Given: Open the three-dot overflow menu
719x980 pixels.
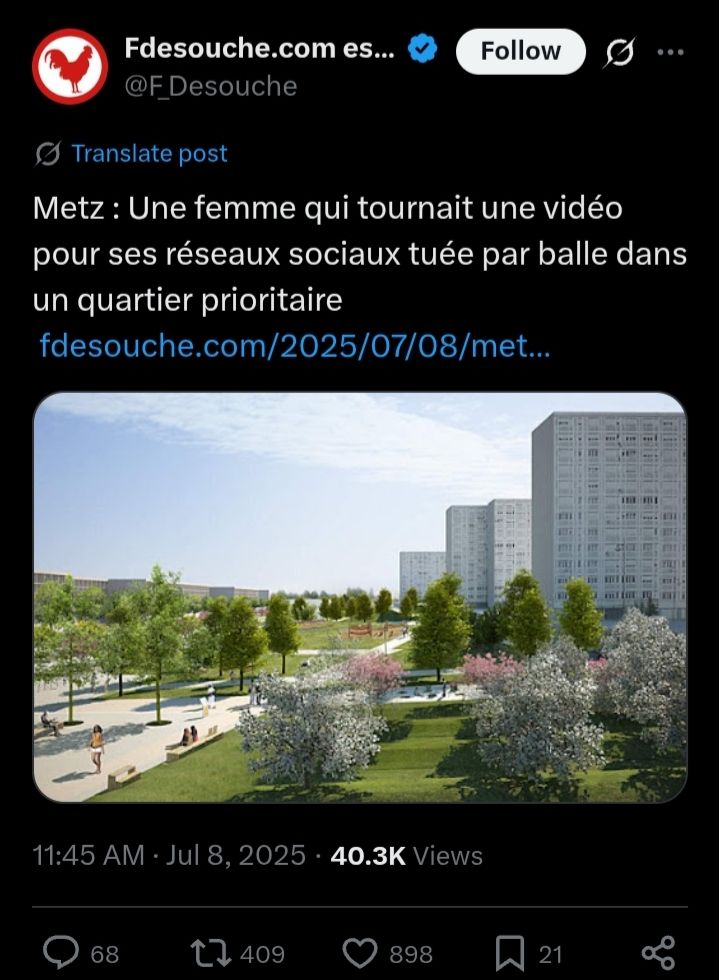Looking at the screenshot, I should point(670,52).
